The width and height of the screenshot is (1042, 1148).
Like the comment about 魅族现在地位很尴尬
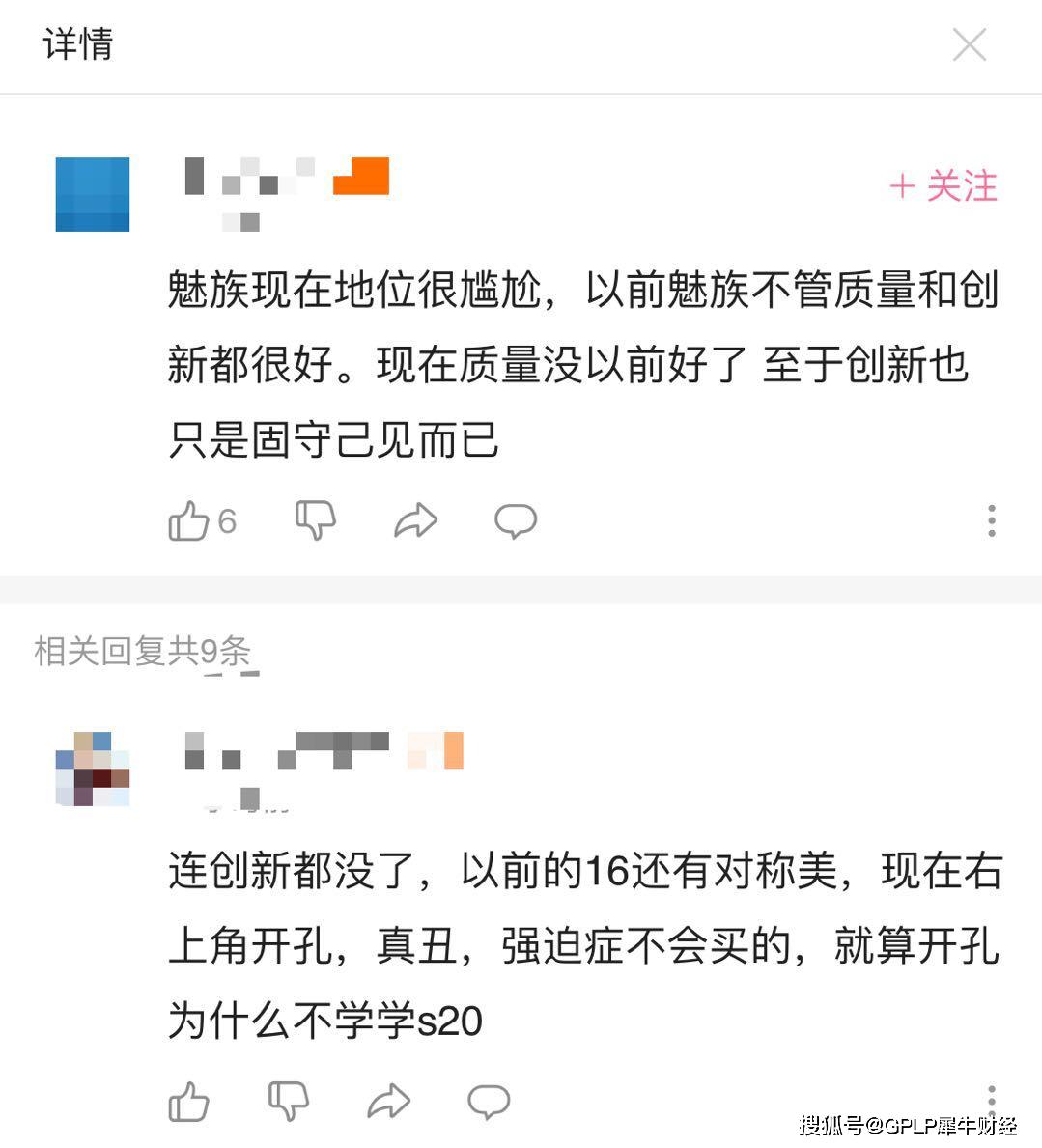pyautogui.click(x=189, y=521)
